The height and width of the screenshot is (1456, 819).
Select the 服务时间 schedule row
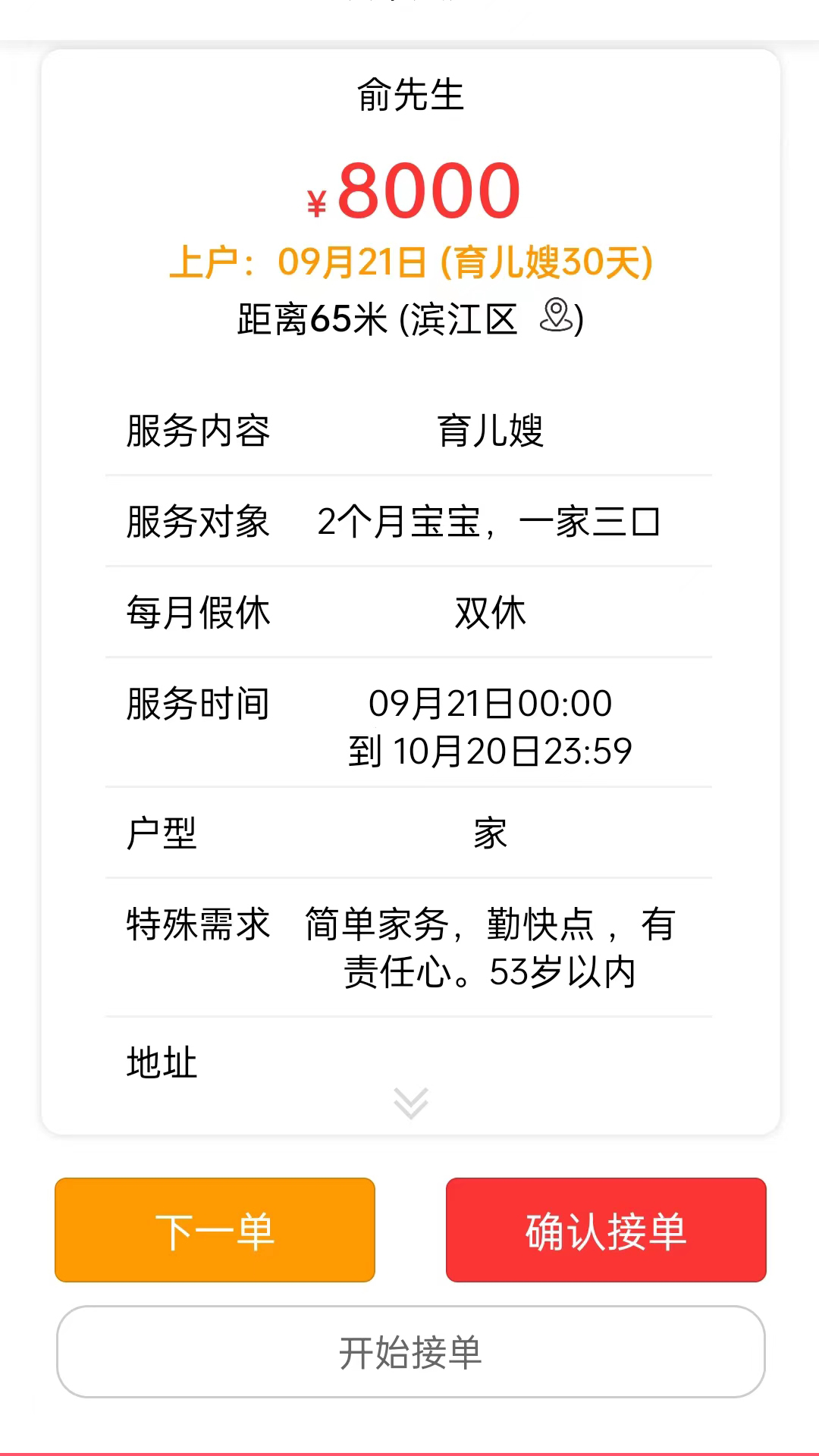pos(409,726)
